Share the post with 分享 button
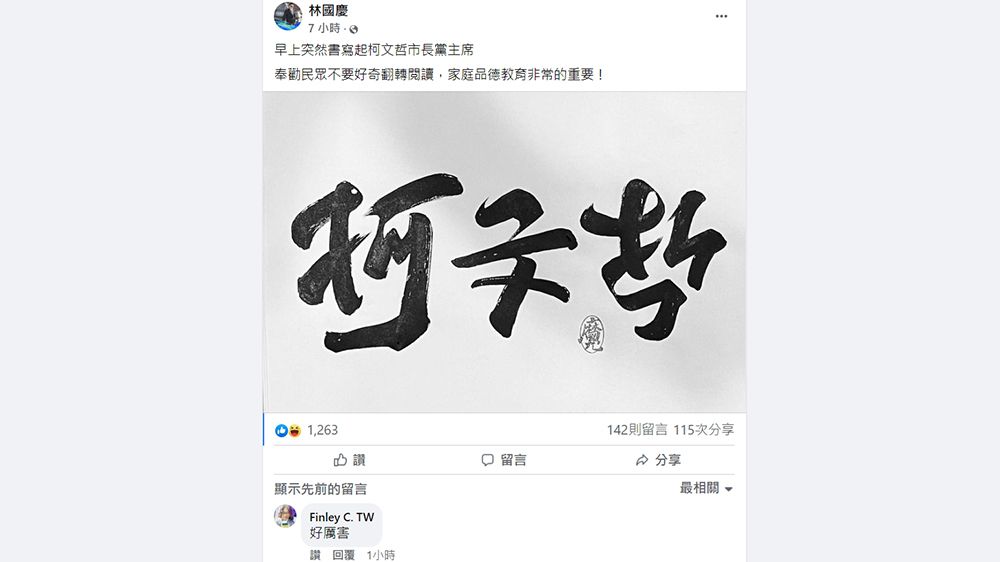Image resolution: width=1000 pixels, height=562 pixels. pos(658,460)
